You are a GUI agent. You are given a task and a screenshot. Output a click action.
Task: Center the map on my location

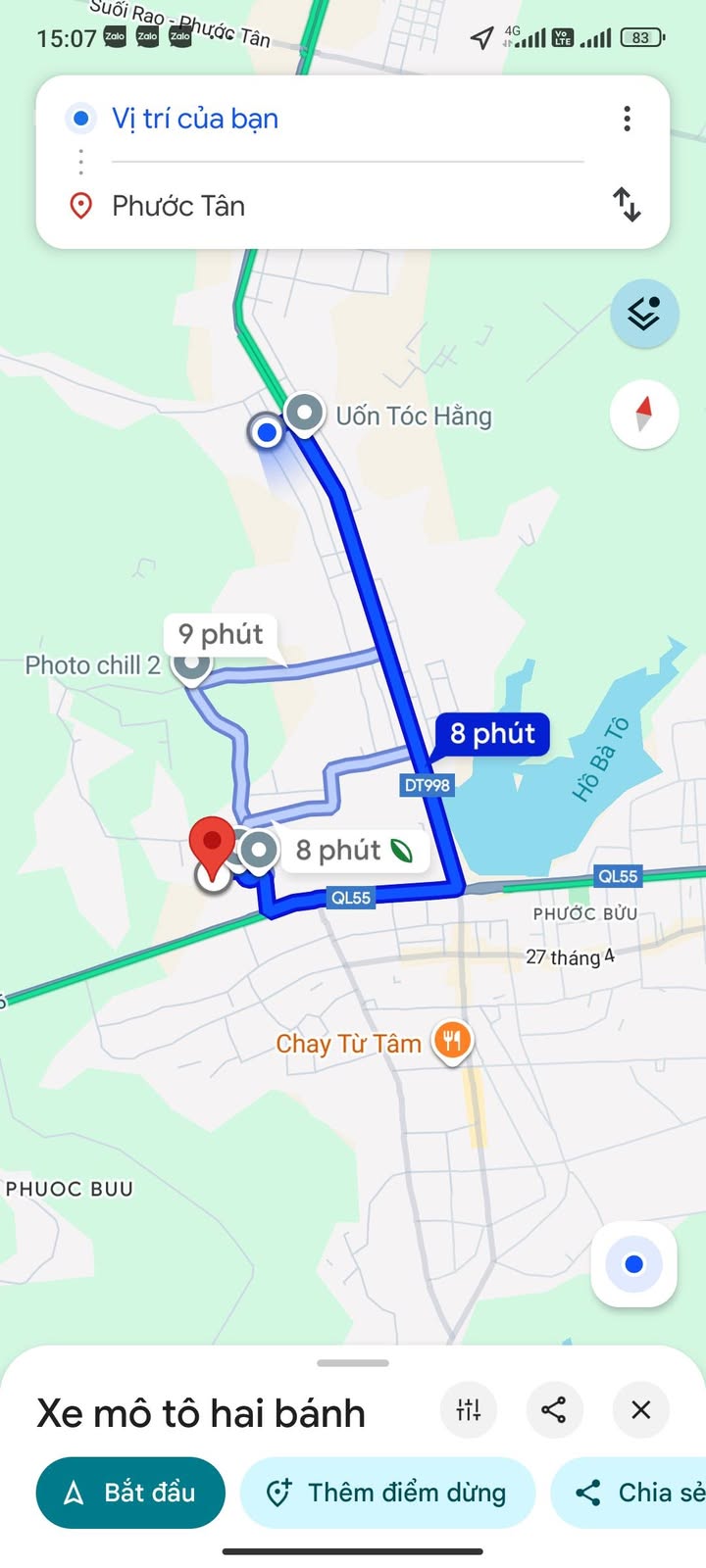pyautogui.click(x=634, y=1264)
